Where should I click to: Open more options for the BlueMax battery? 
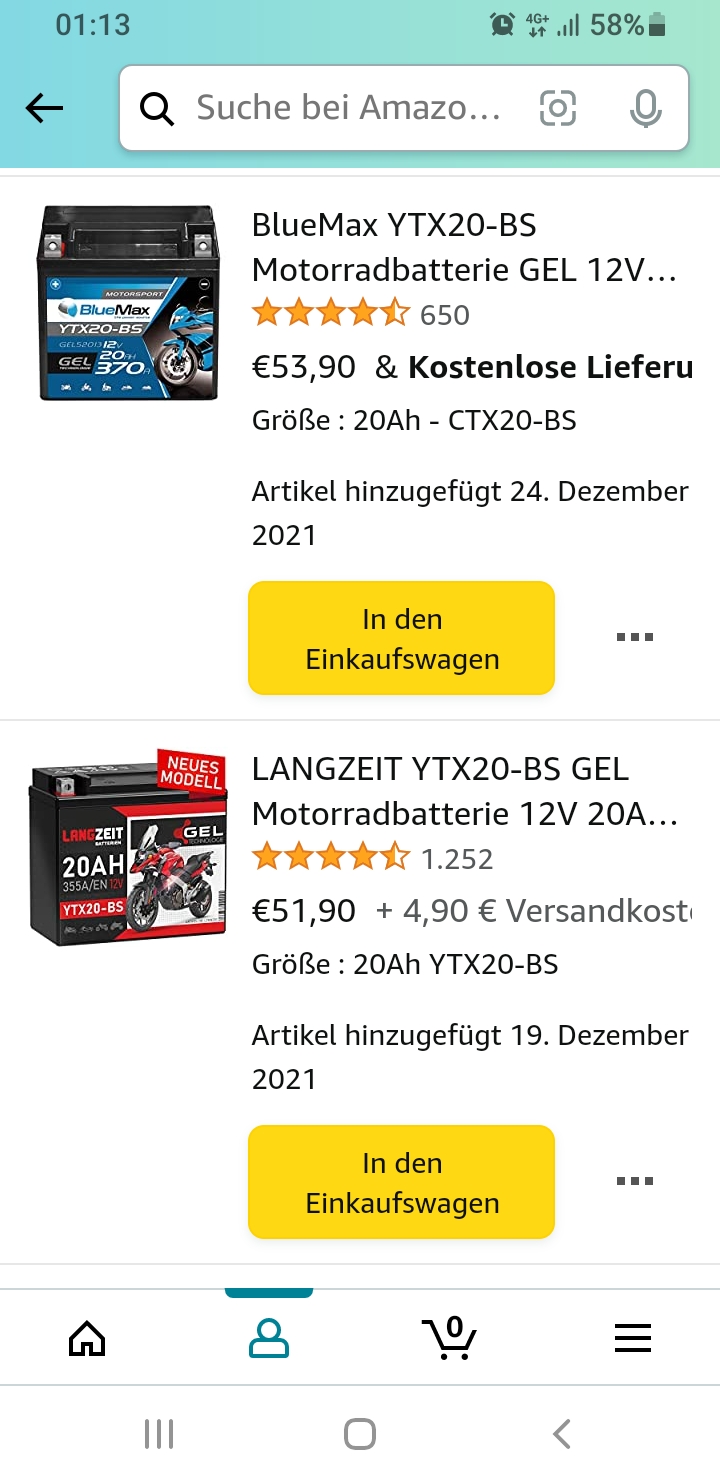click(635, 637)
